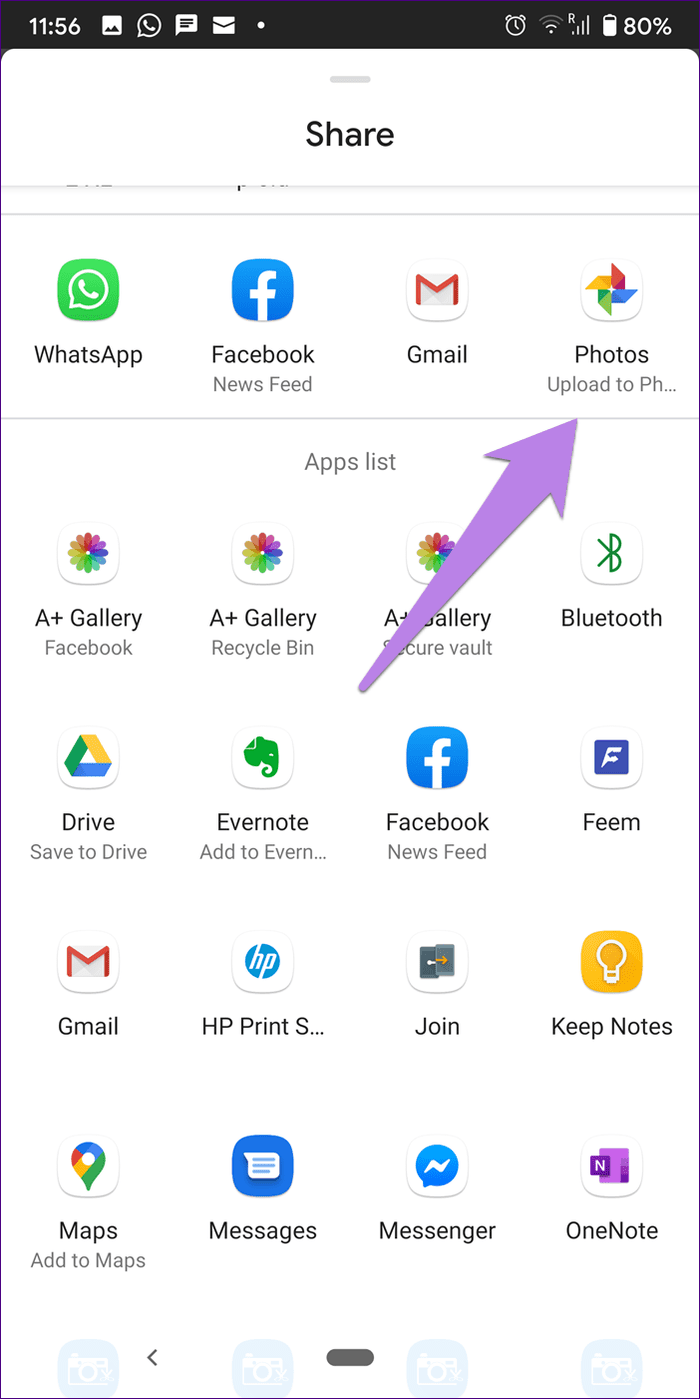
Task: Open HP Print Service option
Action: coord(262,985)
